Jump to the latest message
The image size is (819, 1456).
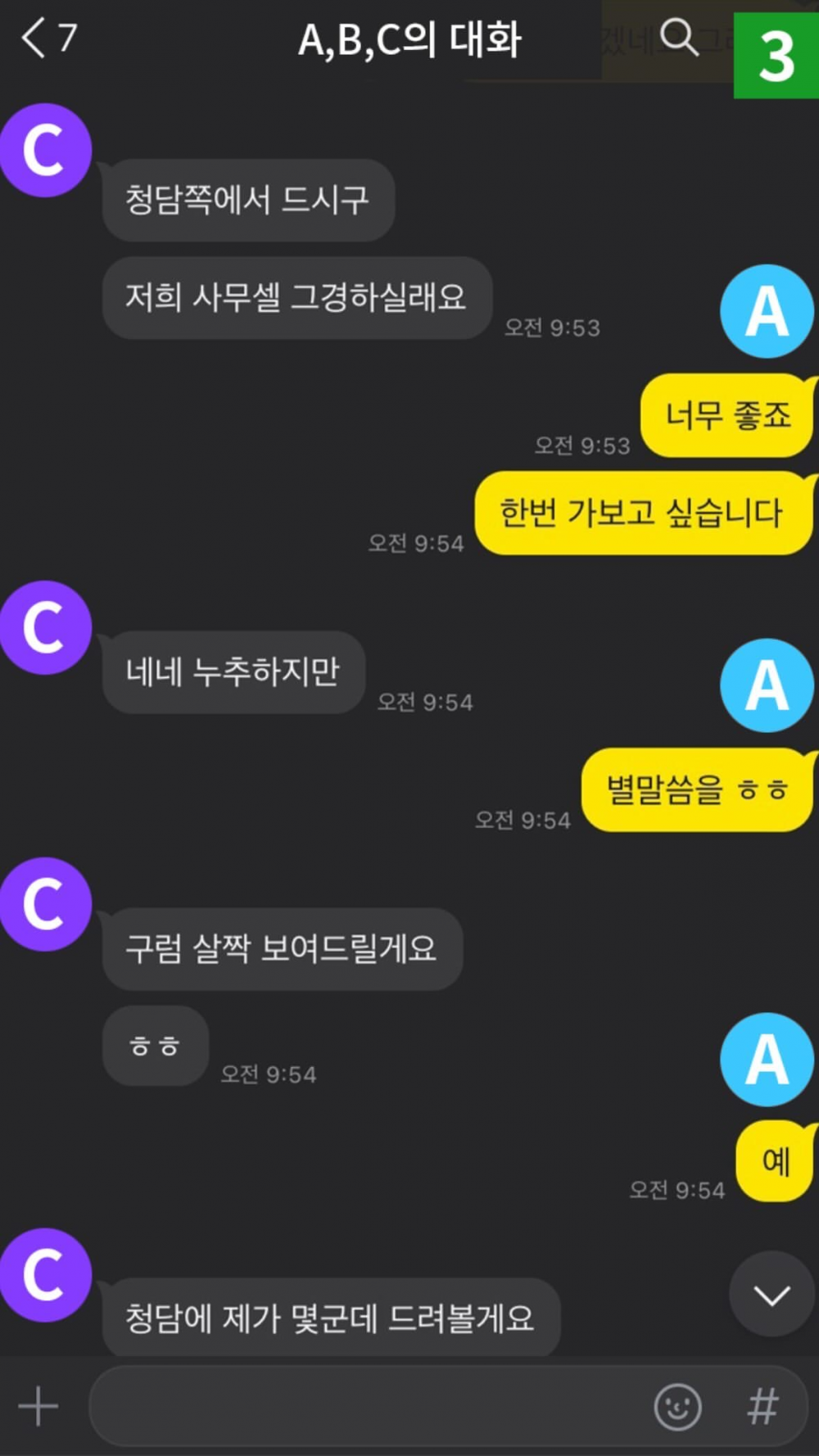coord(771,1295)
